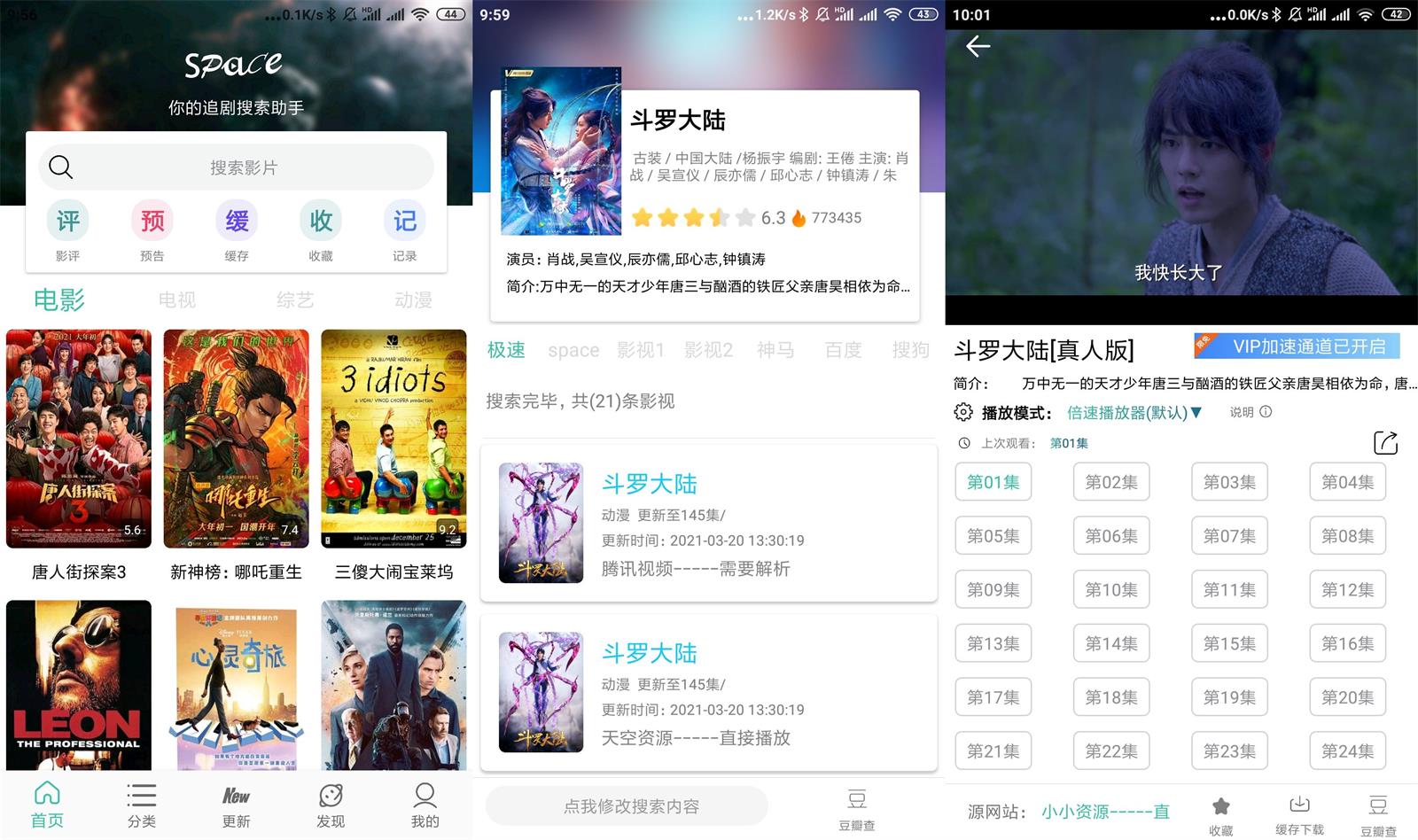Open 缓存下载 to download episodes
This screenshot has height=840, width=1418.
[x=1299, y=814]
